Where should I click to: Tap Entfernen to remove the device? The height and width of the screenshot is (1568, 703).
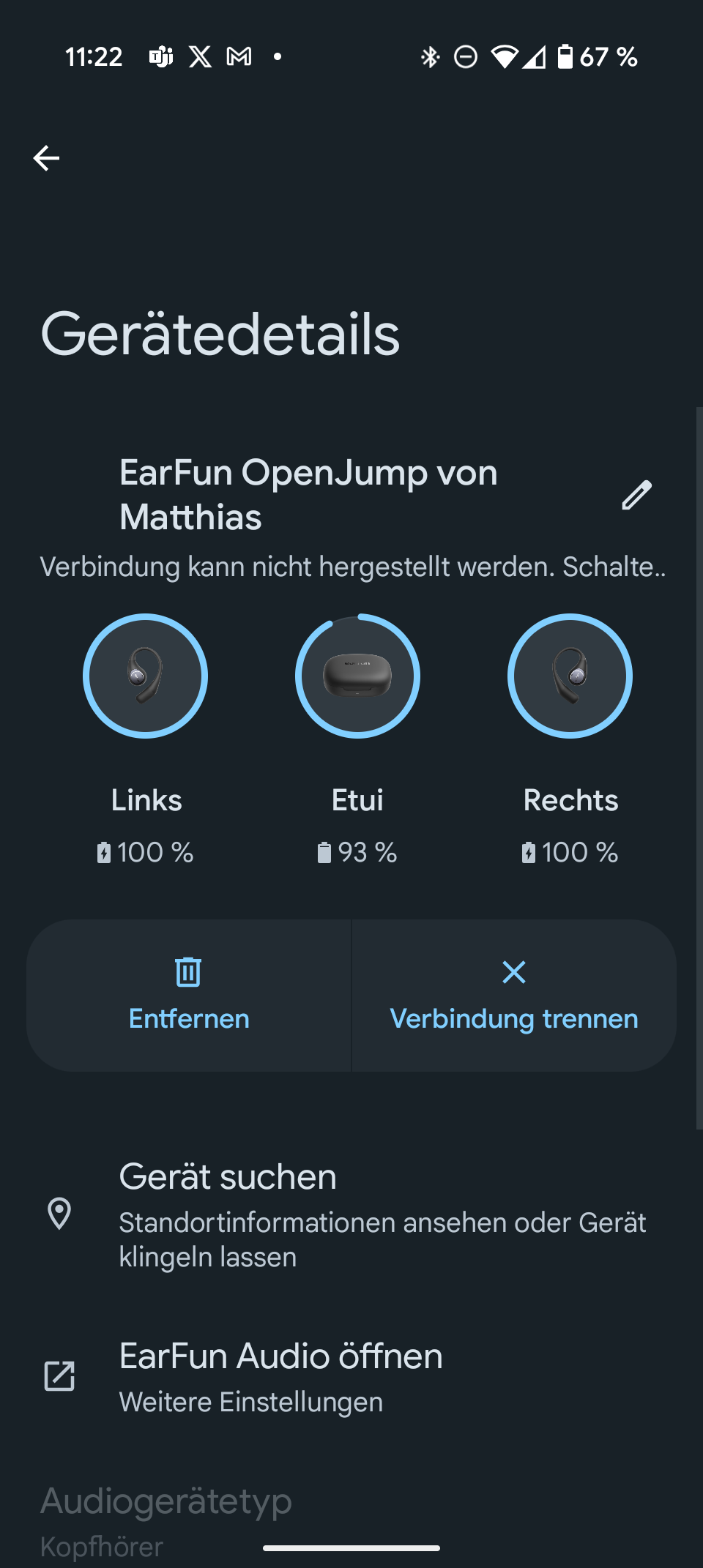(189, 996)
